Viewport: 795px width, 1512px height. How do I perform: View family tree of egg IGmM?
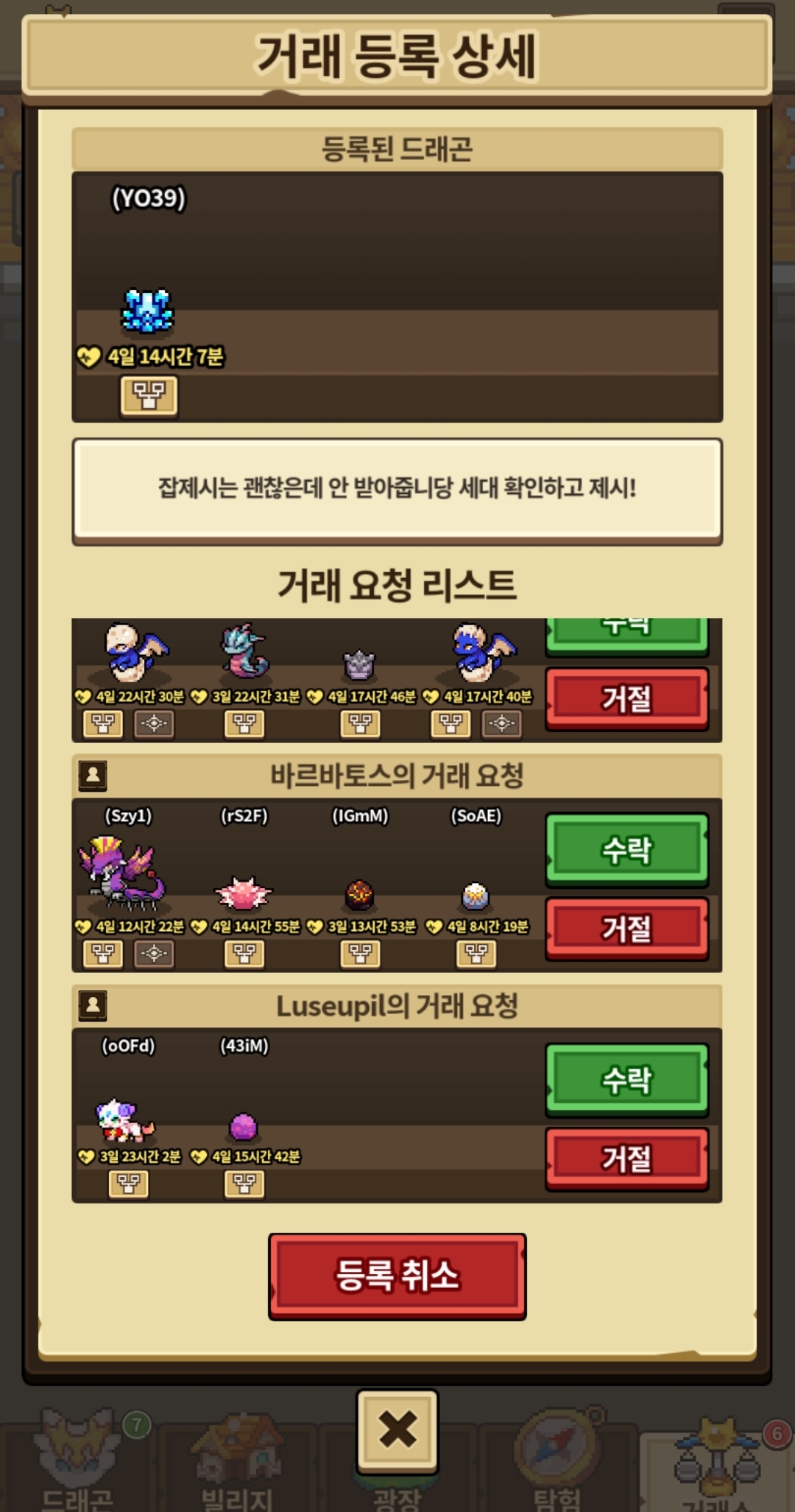click(x=360, y=953)
